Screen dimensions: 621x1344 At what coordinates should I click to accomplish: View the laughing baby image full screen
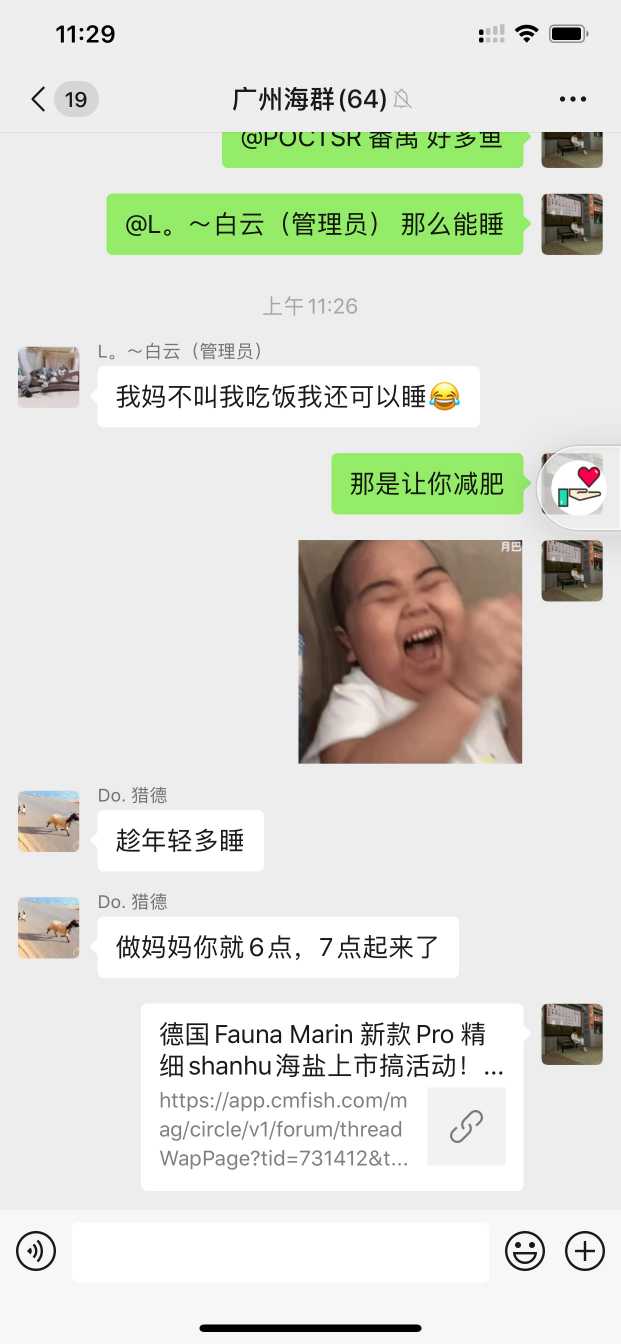pos(410,652)
